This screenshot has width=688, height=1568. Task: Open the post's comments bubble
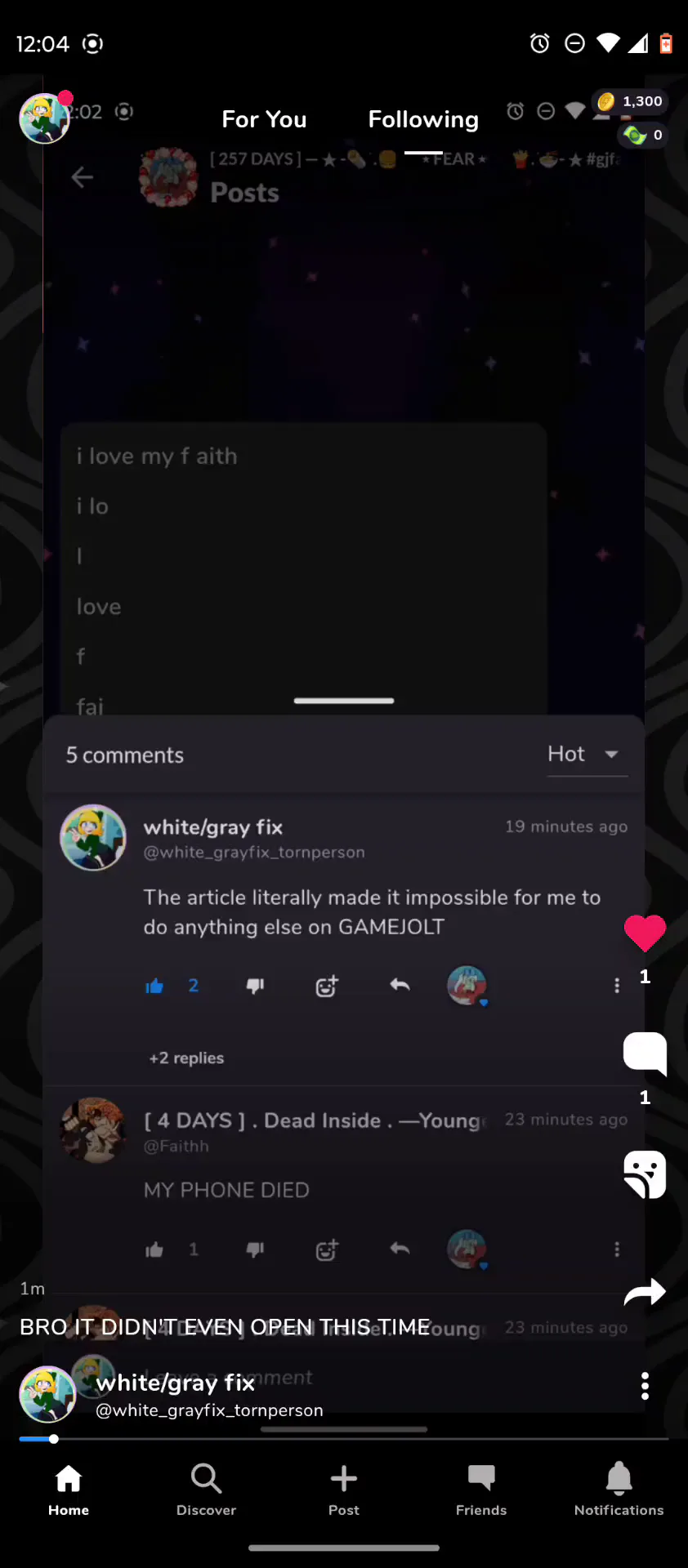(645, 1053)
